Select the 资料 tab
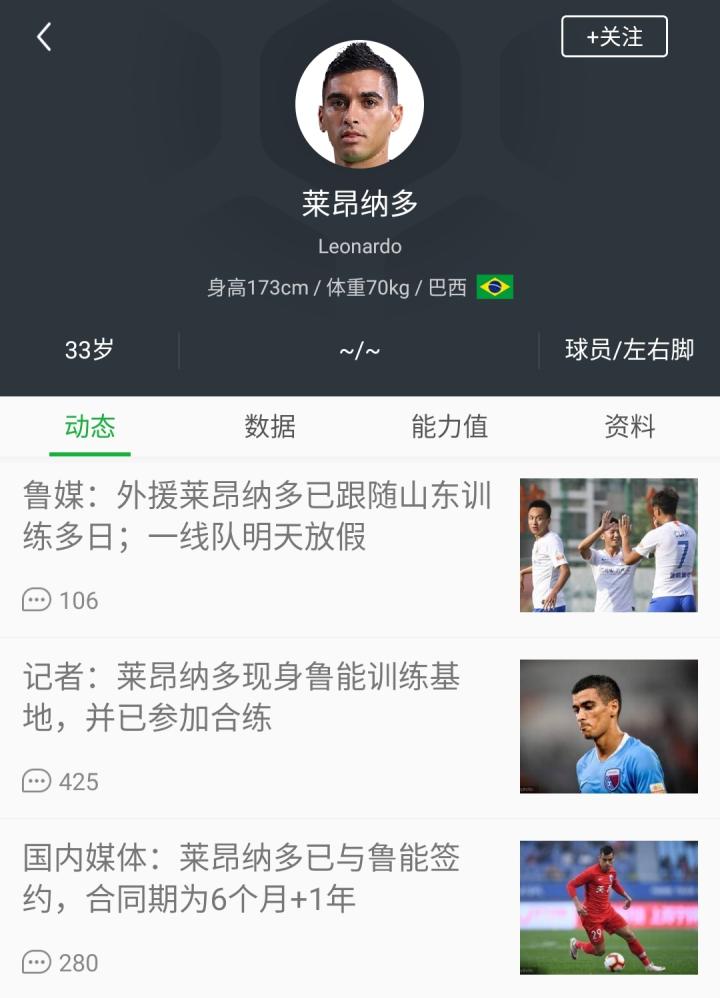The height and width of the screenshot is (998, 720). (629, 427)
